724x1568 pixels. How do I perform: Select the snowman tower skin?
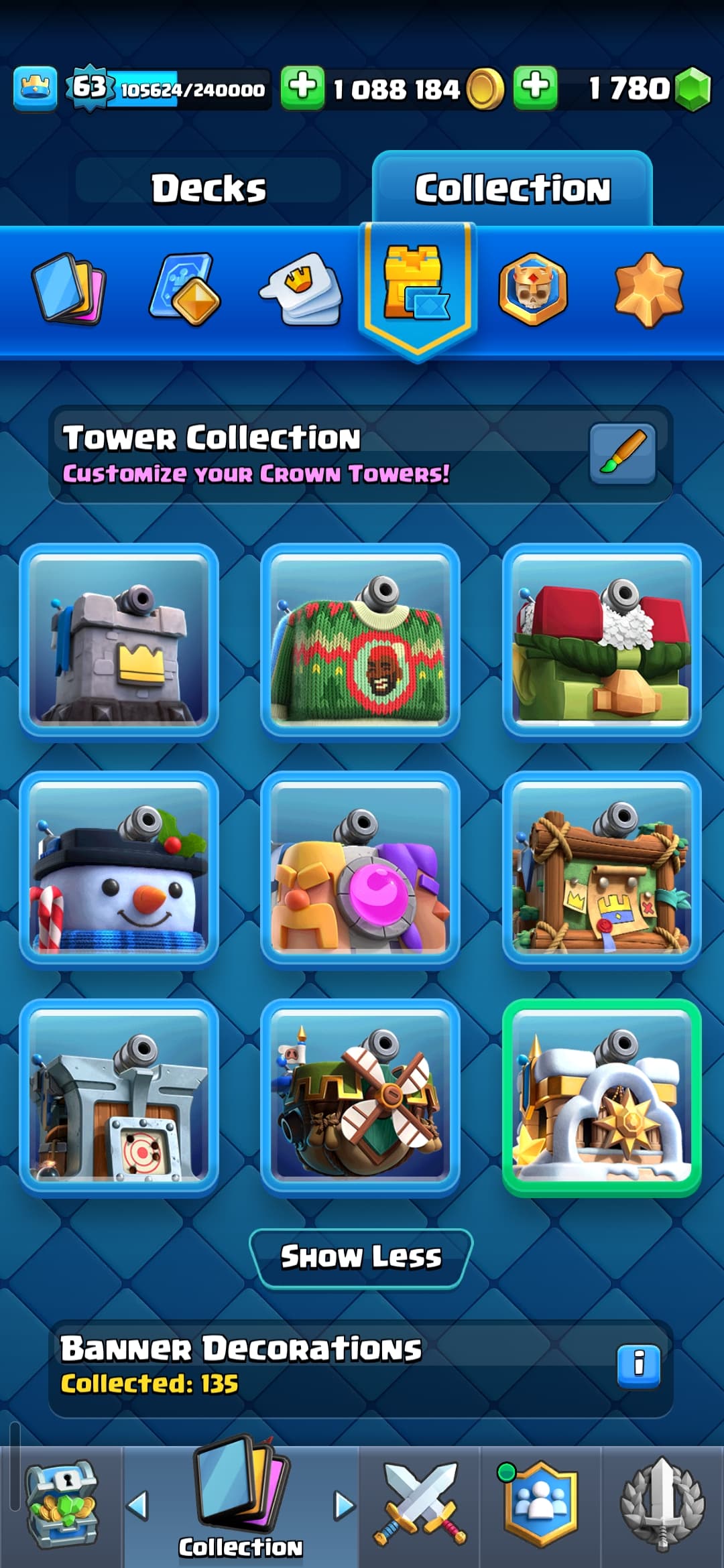(119, 868)
